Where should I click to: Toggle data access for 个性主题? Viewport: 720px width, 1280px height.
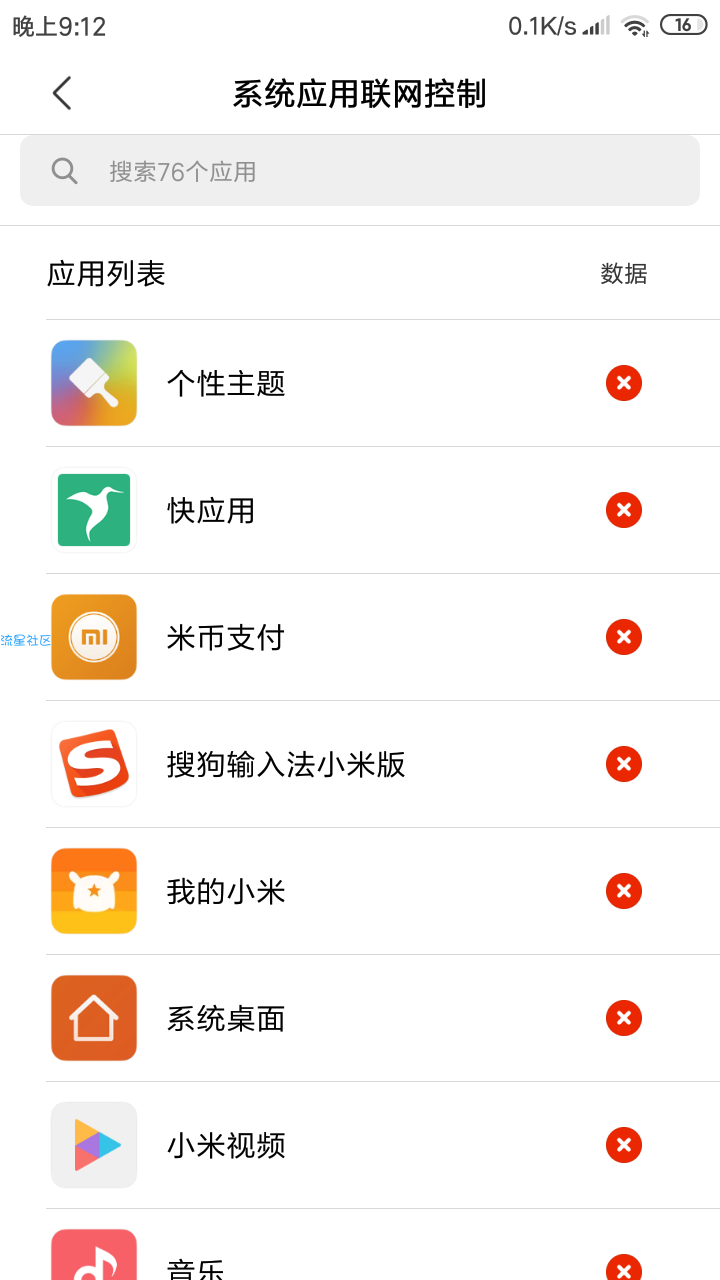click(x=624, y=383)
